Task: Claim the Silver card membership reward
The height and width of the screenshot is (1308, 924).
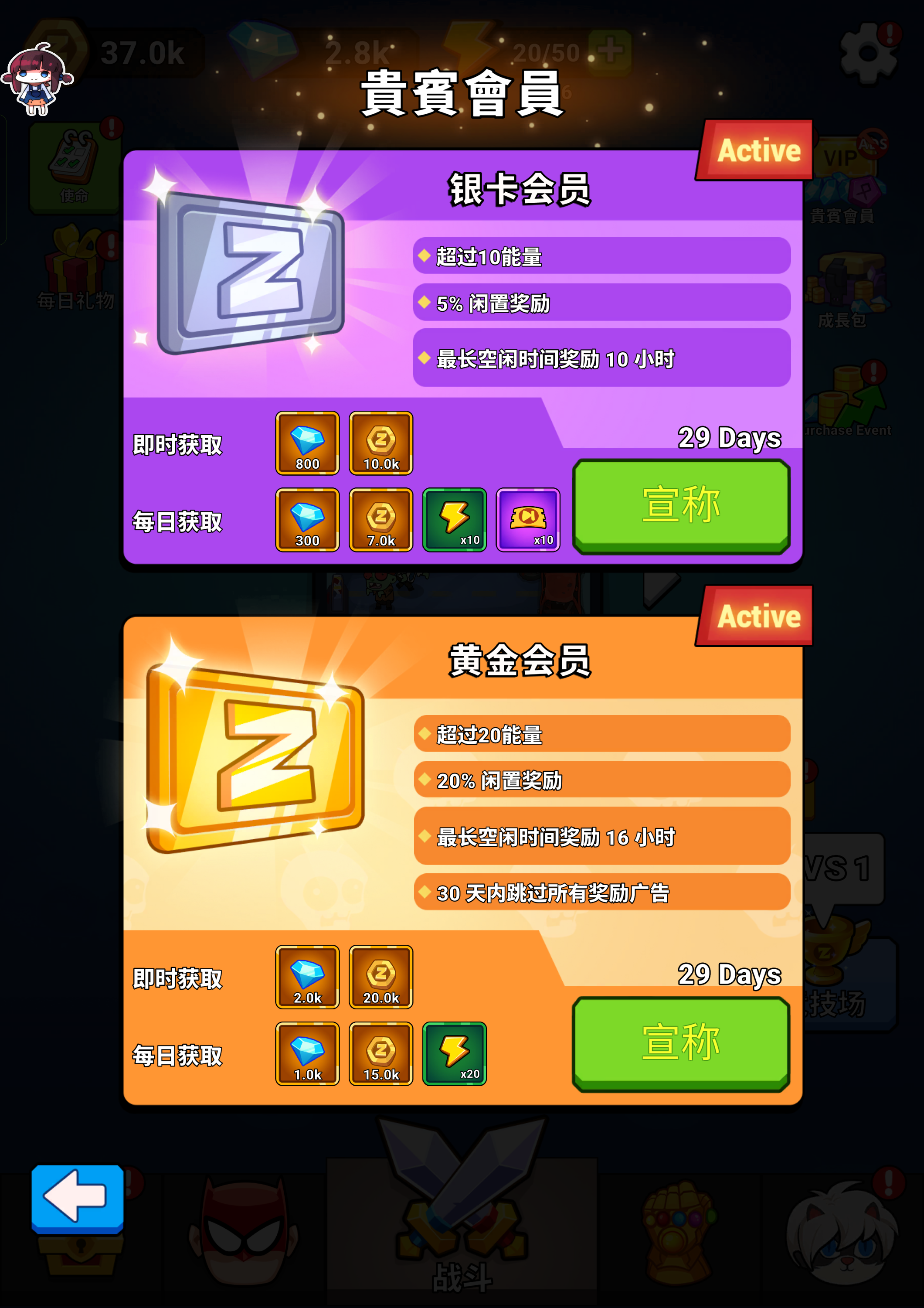Action: click(681, 505)
